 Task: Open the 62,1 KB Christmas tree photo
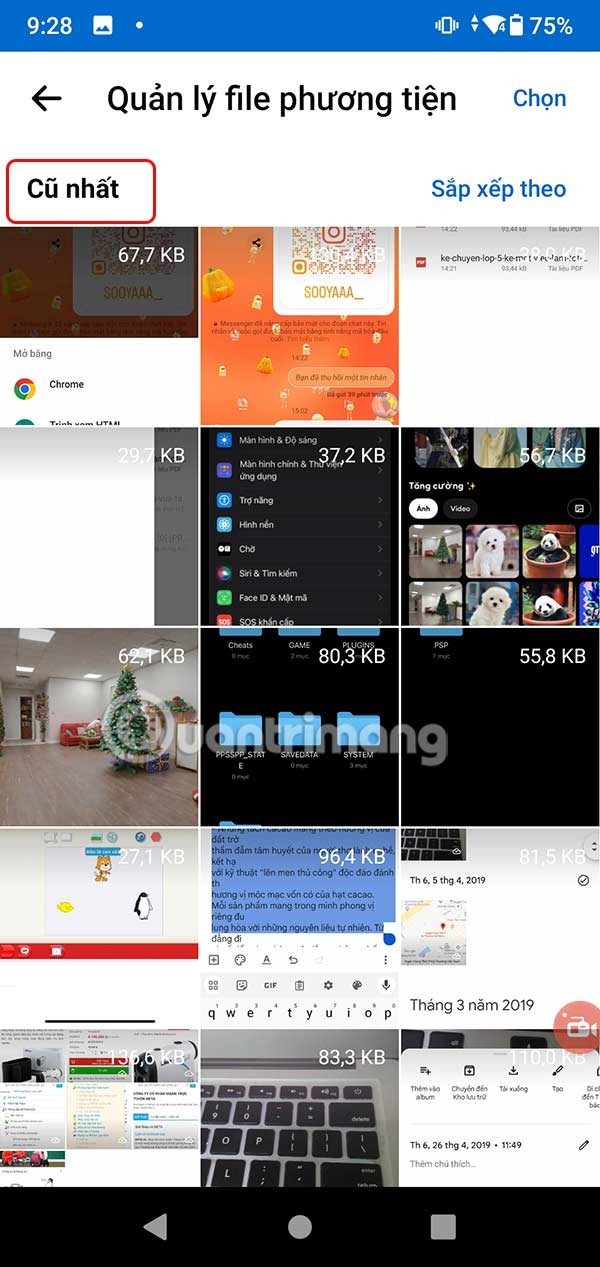click(x=99, y=726)
